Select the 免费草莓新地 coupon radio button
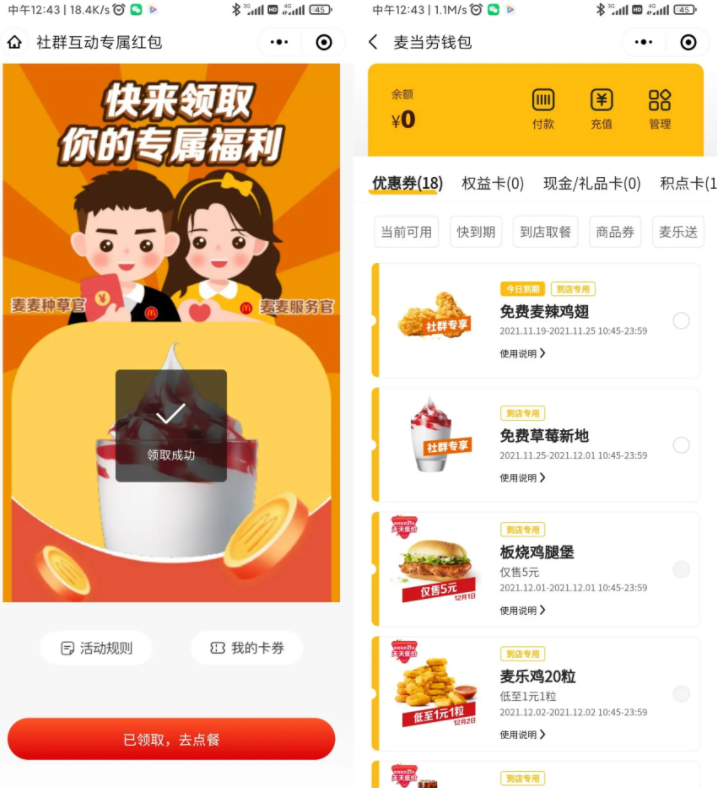 [x=681, y=445]
